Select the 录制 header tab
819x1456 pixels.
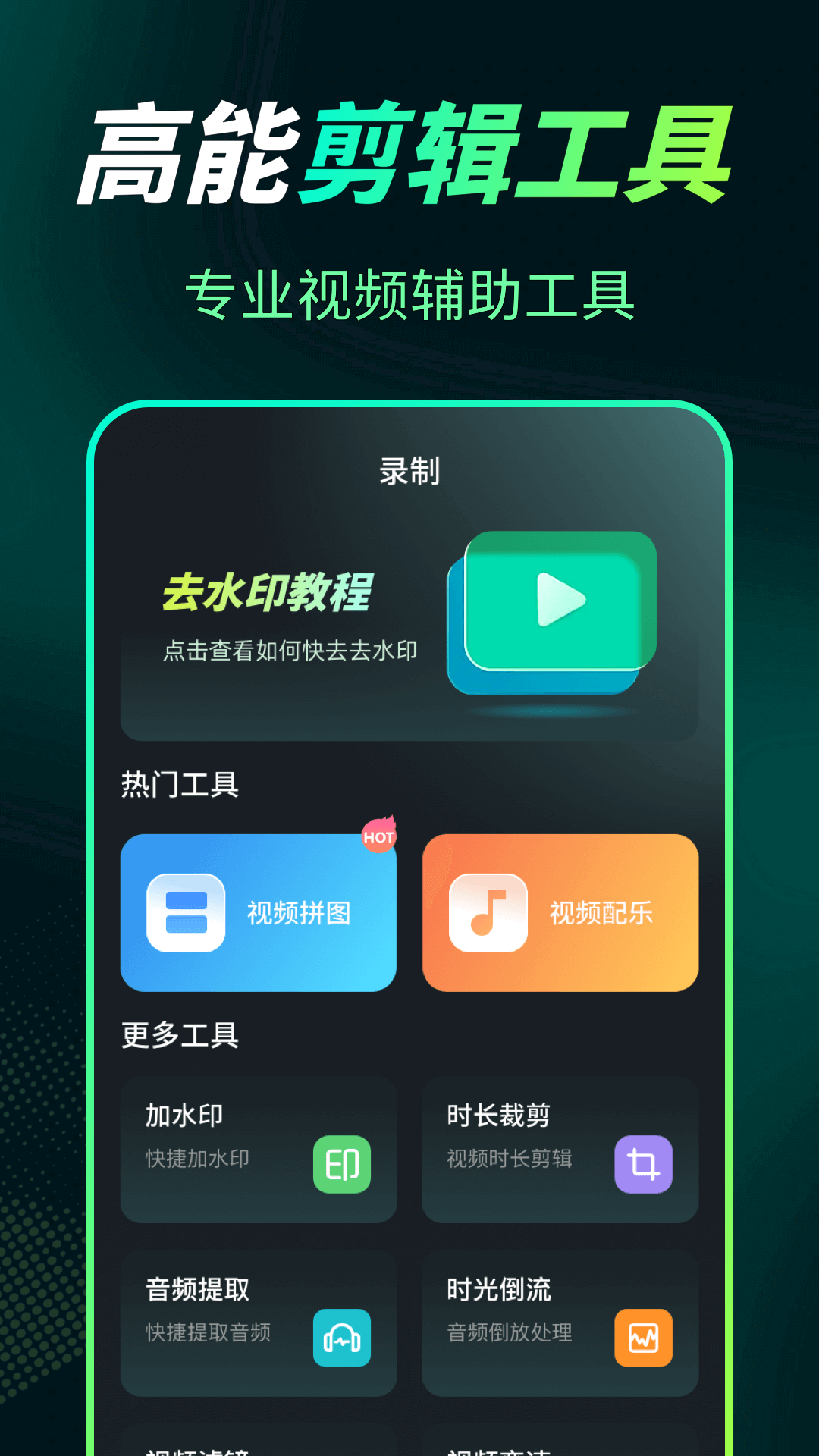[409, 470]
